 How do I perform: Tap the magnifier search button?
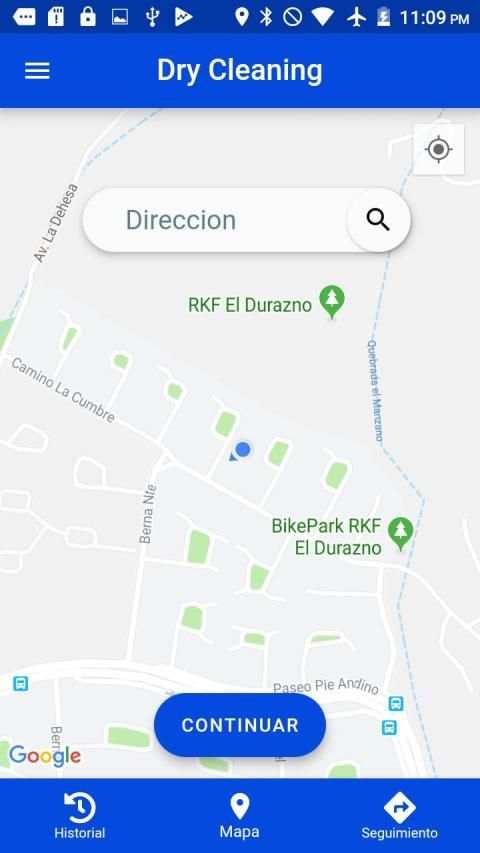[378, 220]
